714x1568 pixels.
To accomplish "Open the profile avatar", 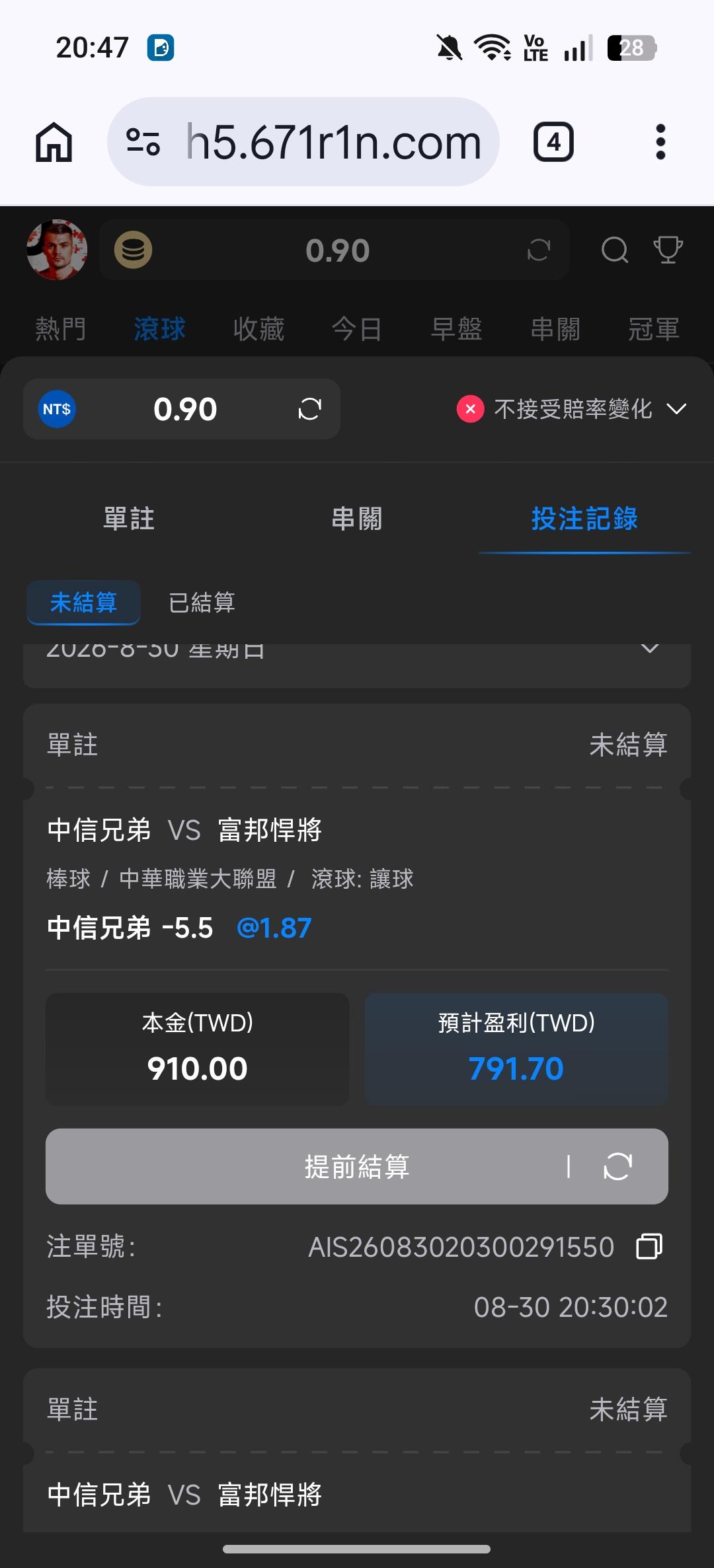I will coord(57,250).
